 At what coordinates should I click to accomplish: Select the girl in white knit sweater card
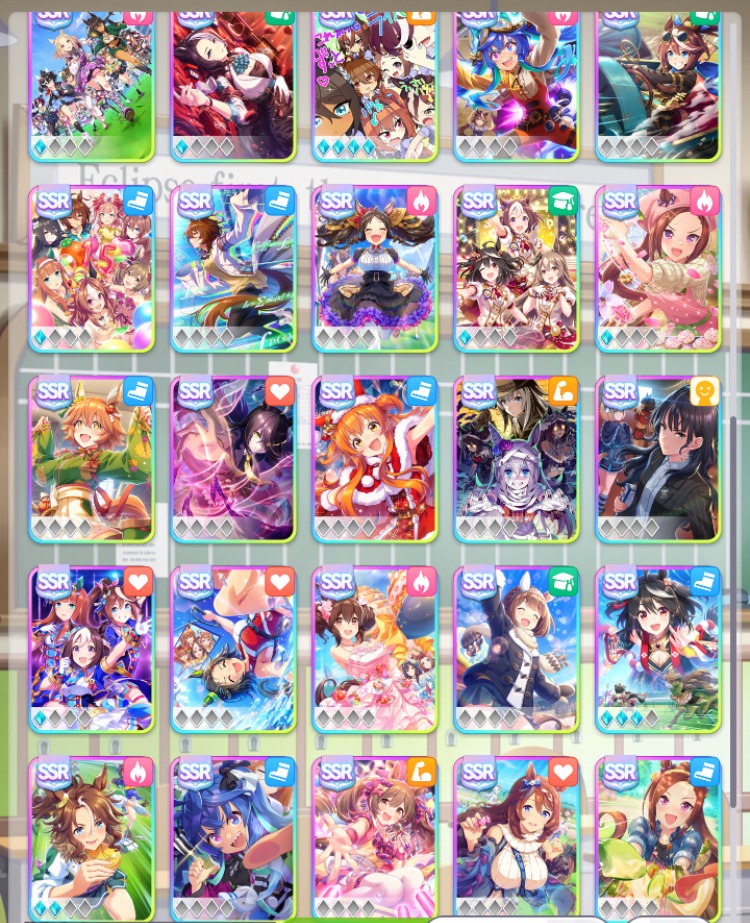tap(516, 839)
